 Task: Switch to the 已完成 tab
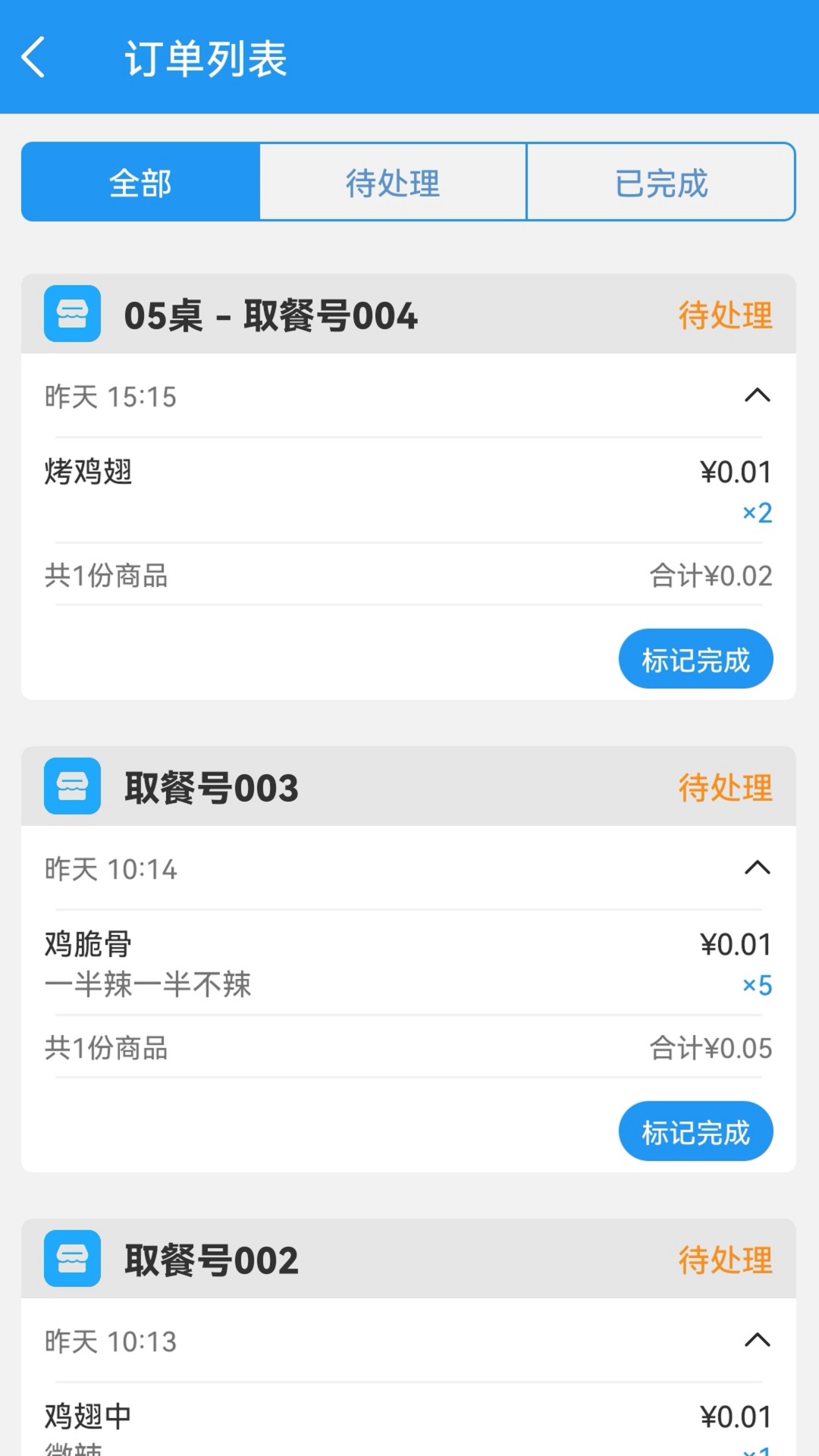tap(661, 181)
